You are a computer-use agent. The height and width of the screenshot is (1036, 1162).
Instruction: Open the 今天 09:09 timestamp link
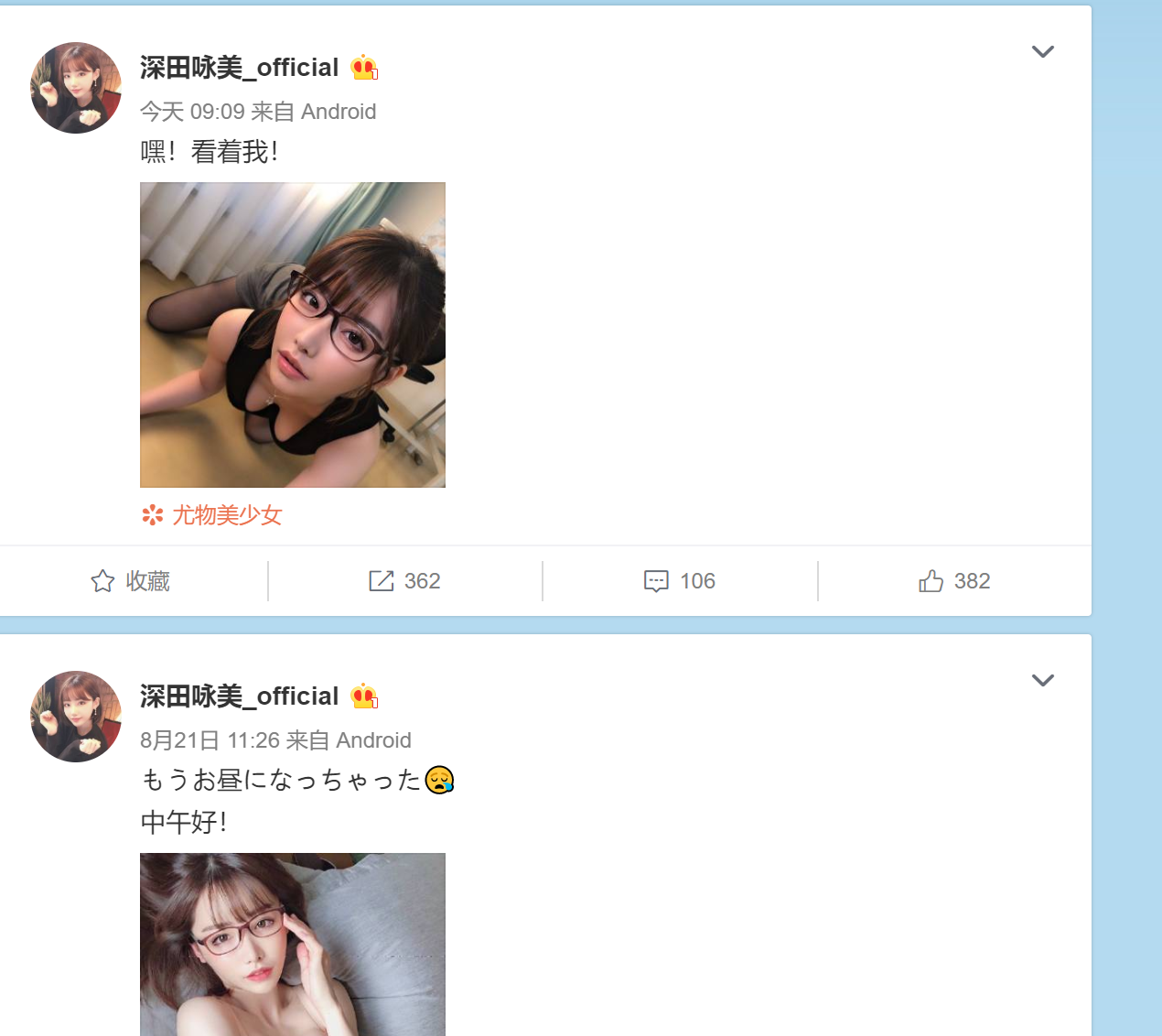(x=192, y=112)
